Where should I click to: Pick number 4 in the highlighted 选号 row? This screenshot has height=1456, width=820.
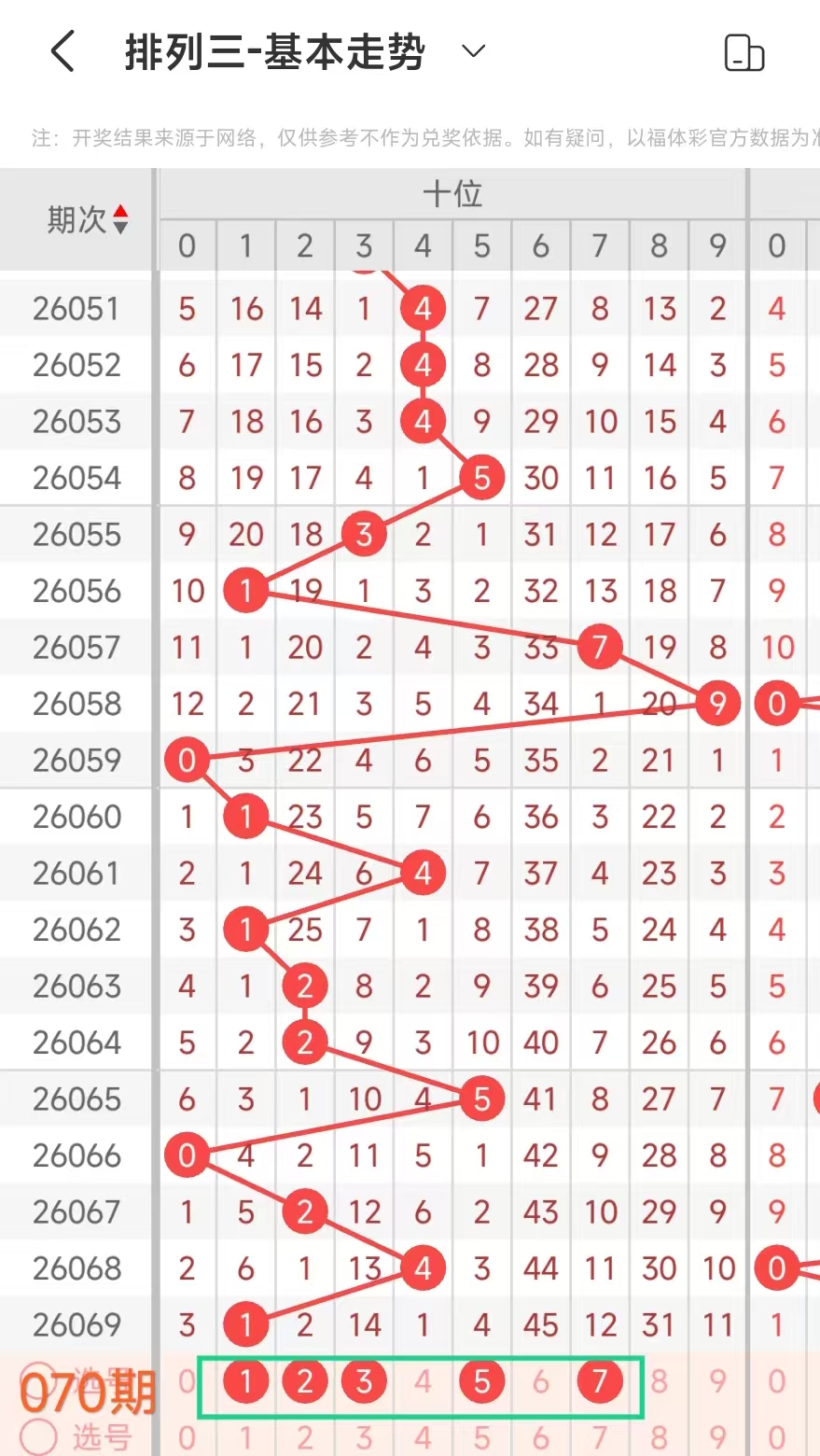tap(423, 1381)
